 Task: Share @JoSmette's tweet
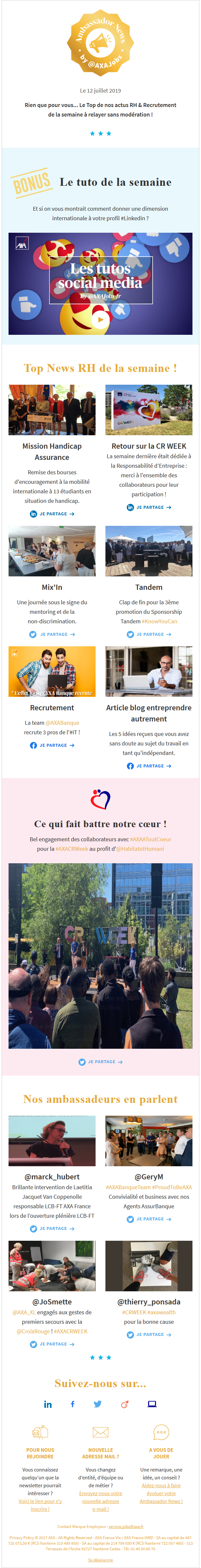pyautogui.click(x=52, y=1344)
